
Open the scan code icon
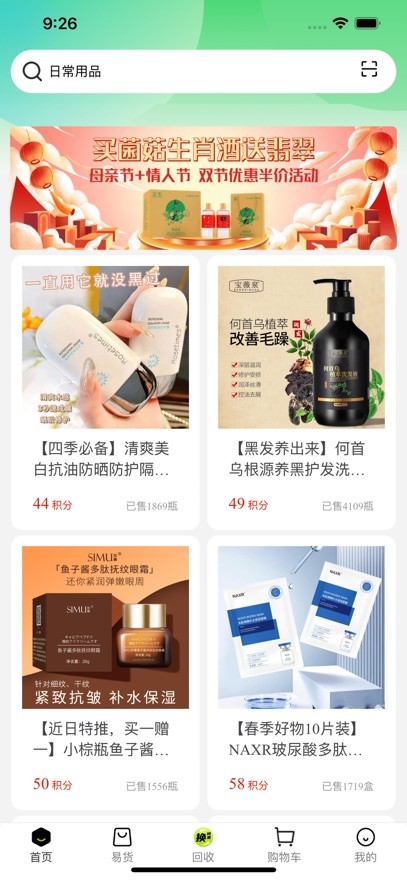(369, 69)
